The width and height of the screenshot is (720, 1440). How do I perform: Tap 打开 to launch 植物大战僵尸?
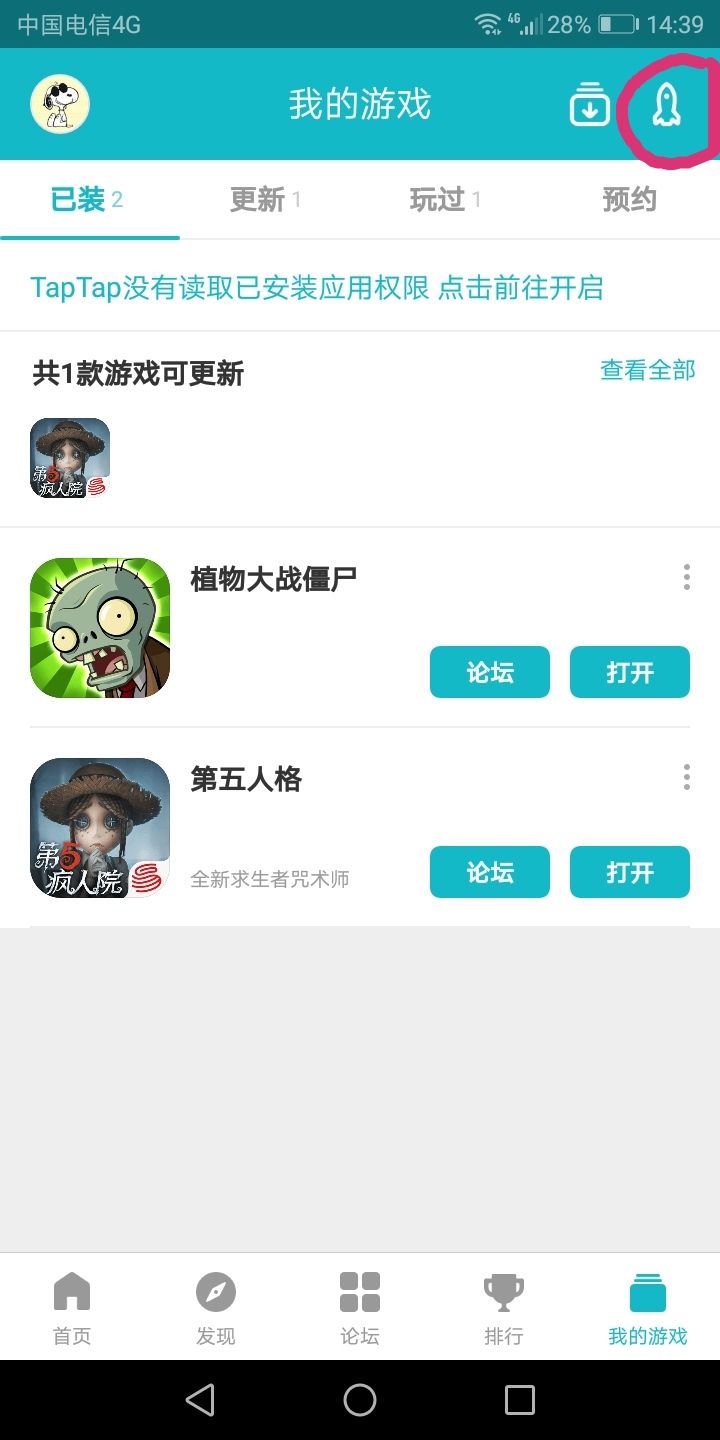pyautogui.click(x=629, y=672)
